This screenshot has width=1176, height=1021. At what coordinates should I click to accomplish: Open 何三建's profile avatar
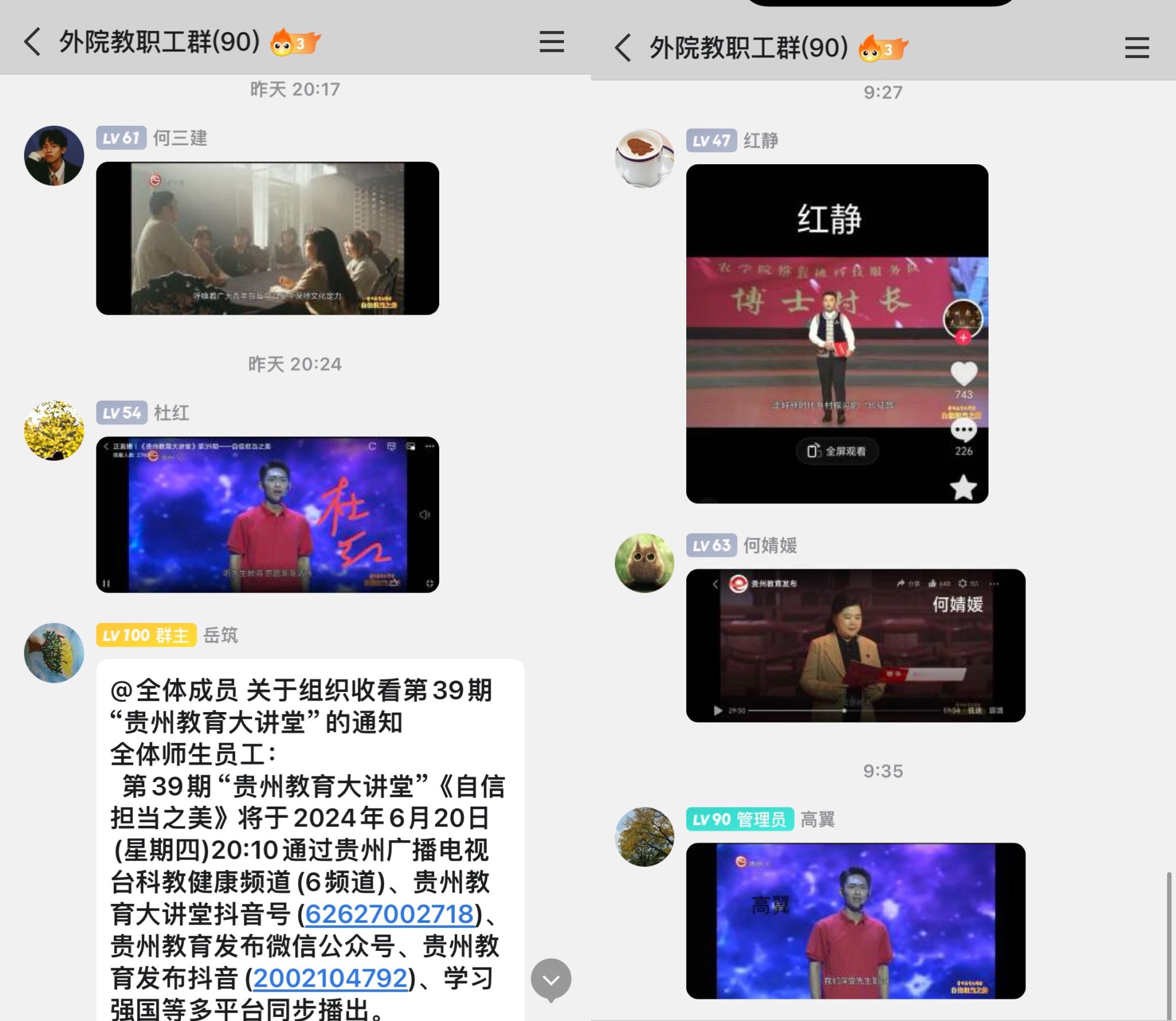tap(54, 156)
